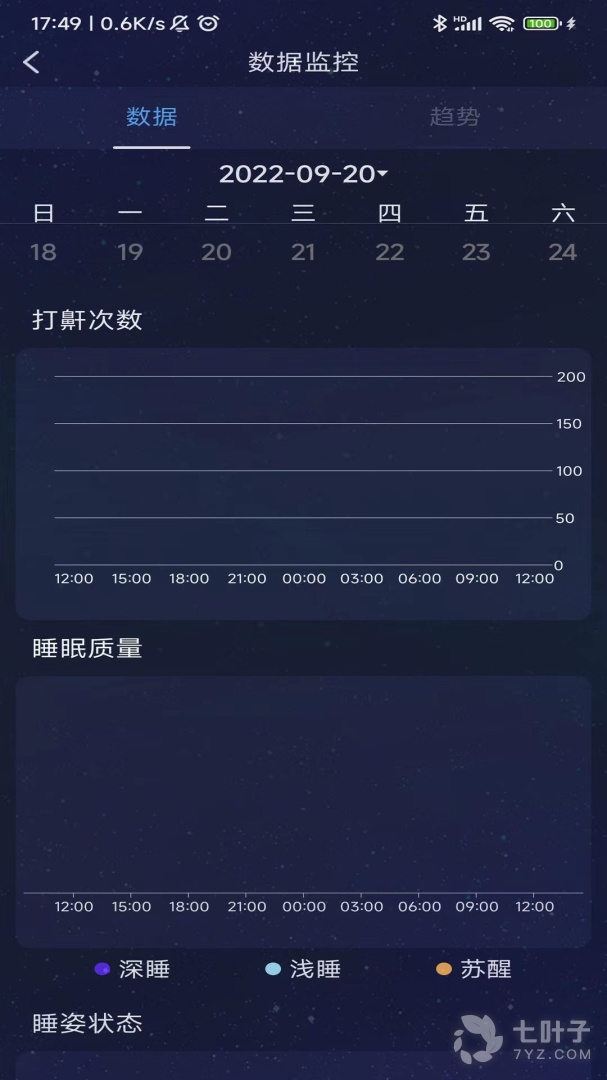
Task: Select day 24 in the week calendar
Action: (x=563, y=251)
